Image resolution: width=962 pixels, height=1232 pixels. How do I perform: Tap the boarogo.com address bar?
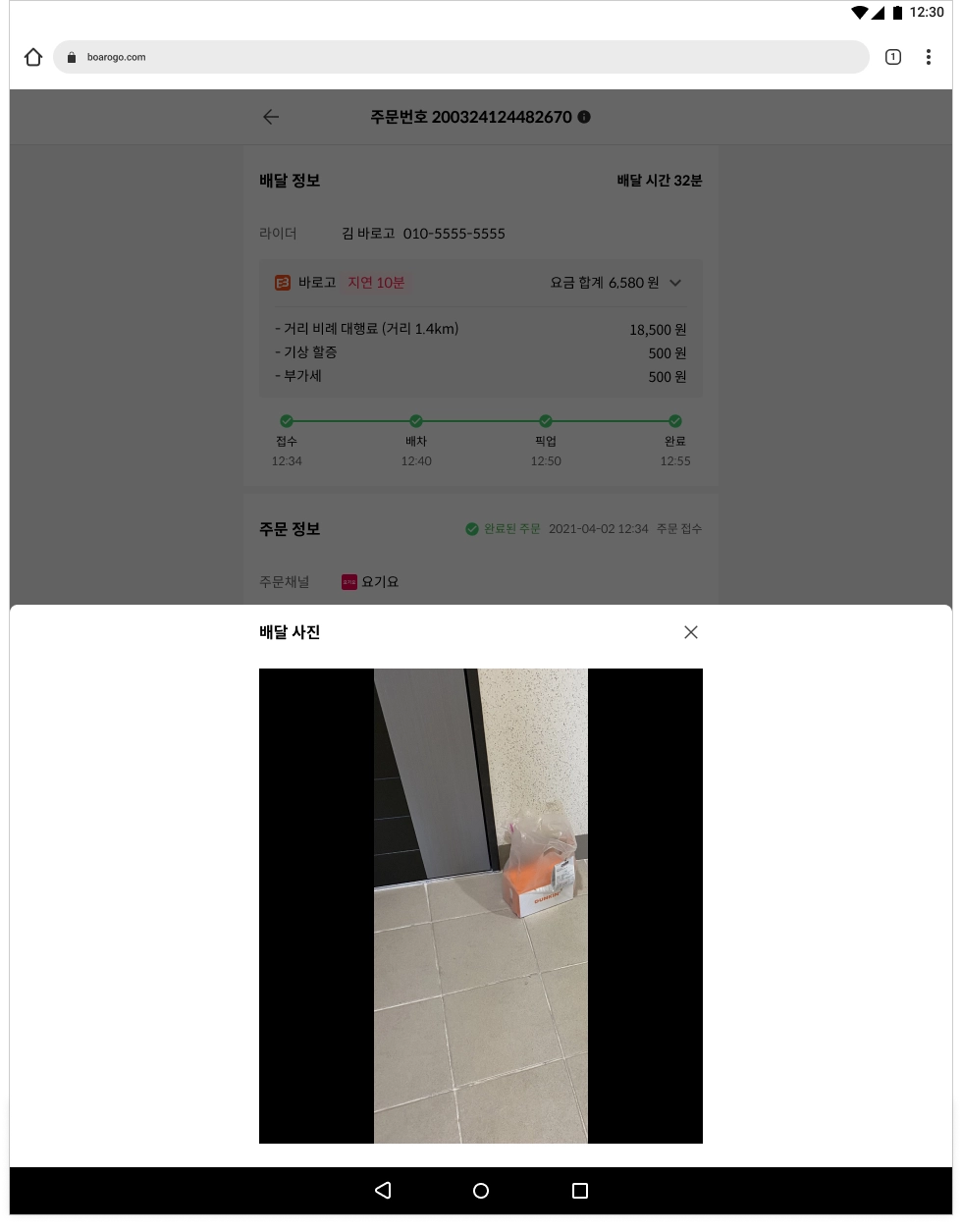pyautogui.click(x=461, y=57)
